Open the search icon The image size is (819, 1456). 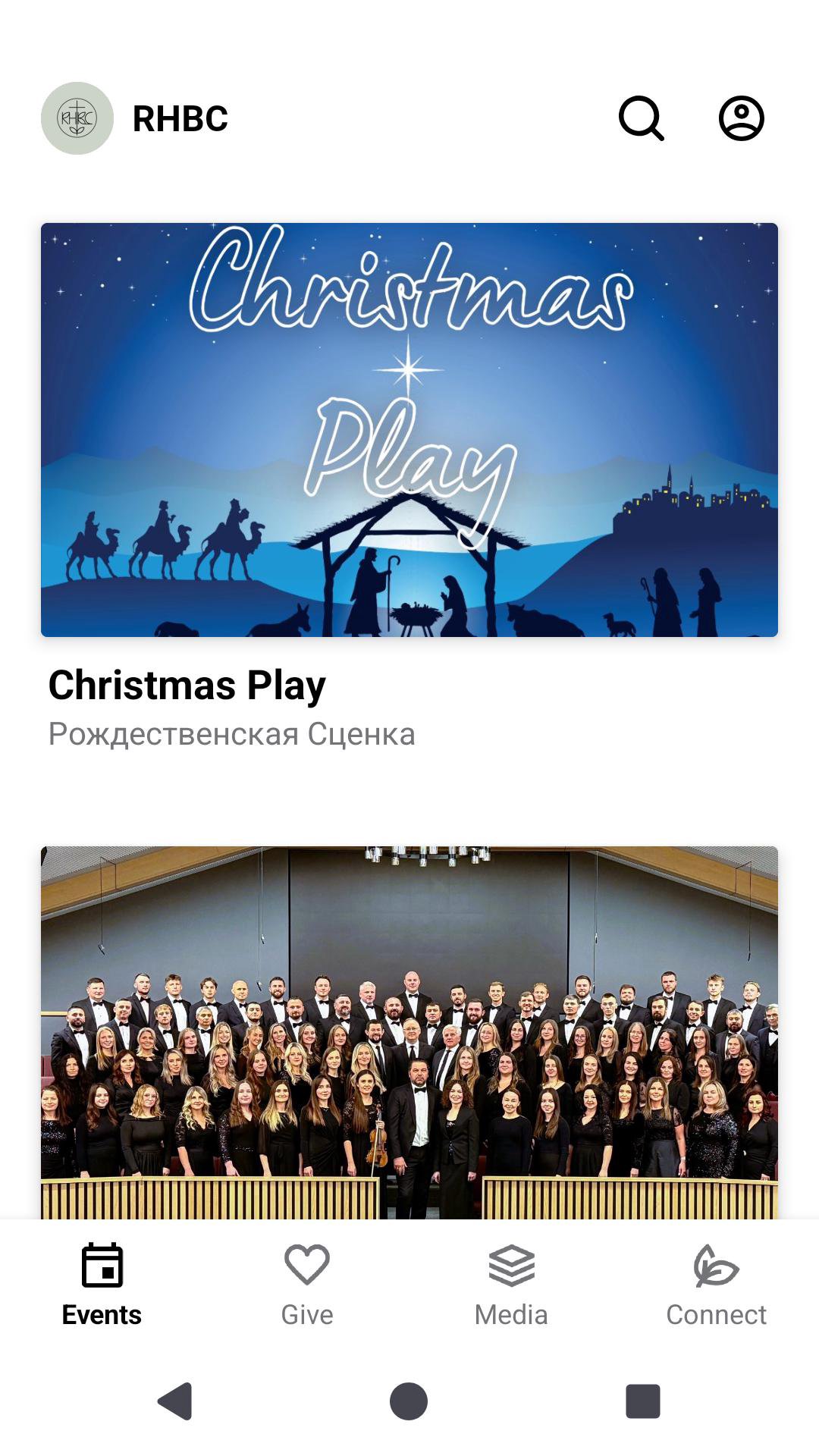pos(642,118)
